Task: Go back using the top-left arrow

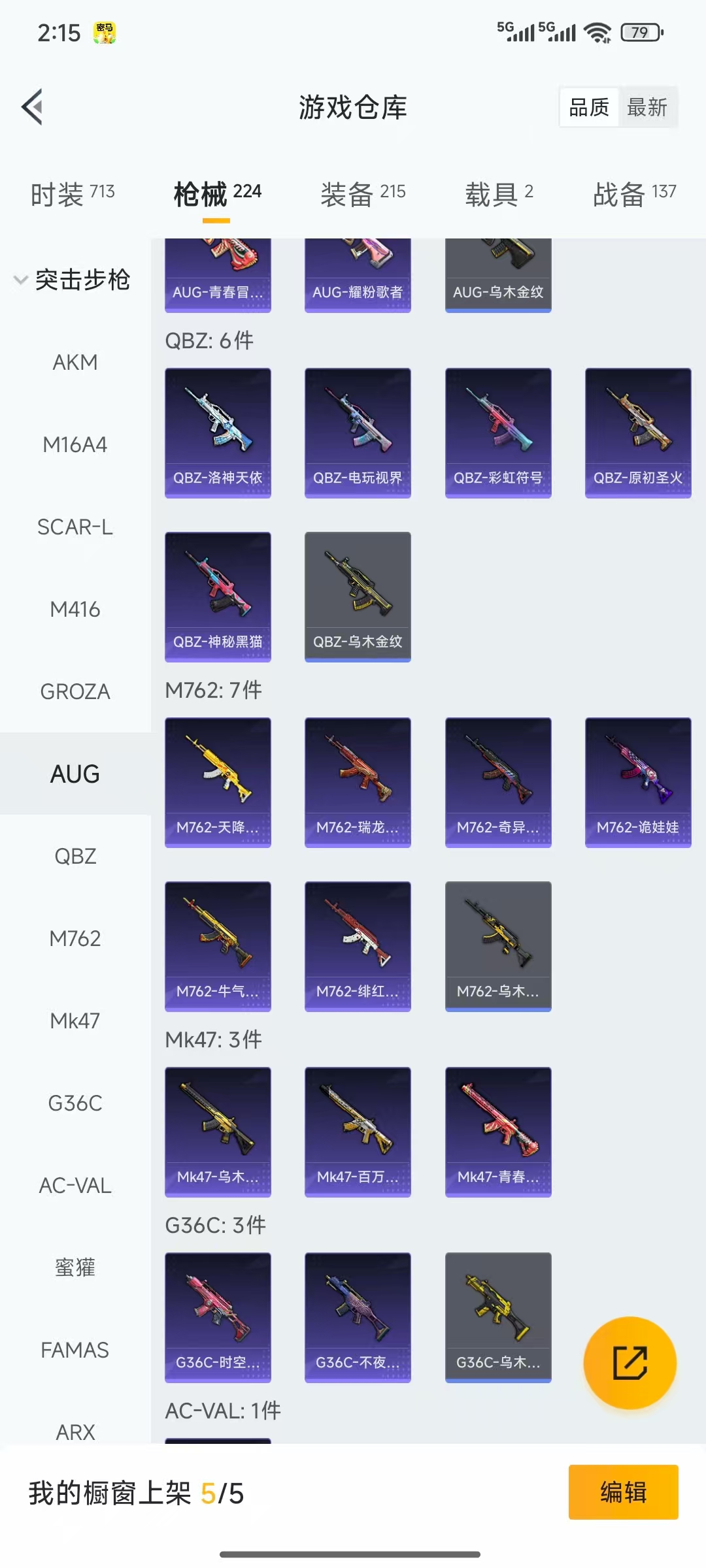Action: [x=33, y=106]
